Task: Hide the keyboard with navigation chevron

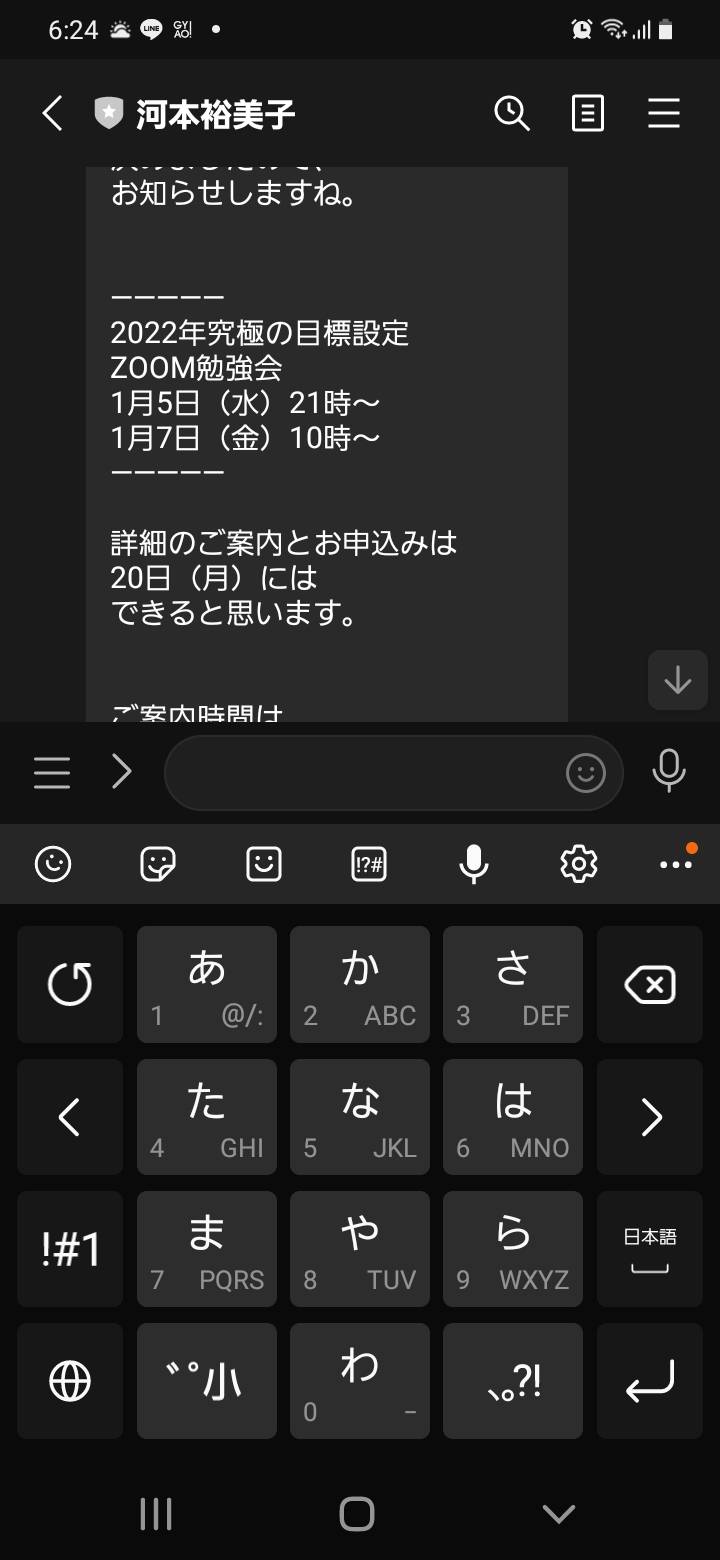Action: 558,1514
